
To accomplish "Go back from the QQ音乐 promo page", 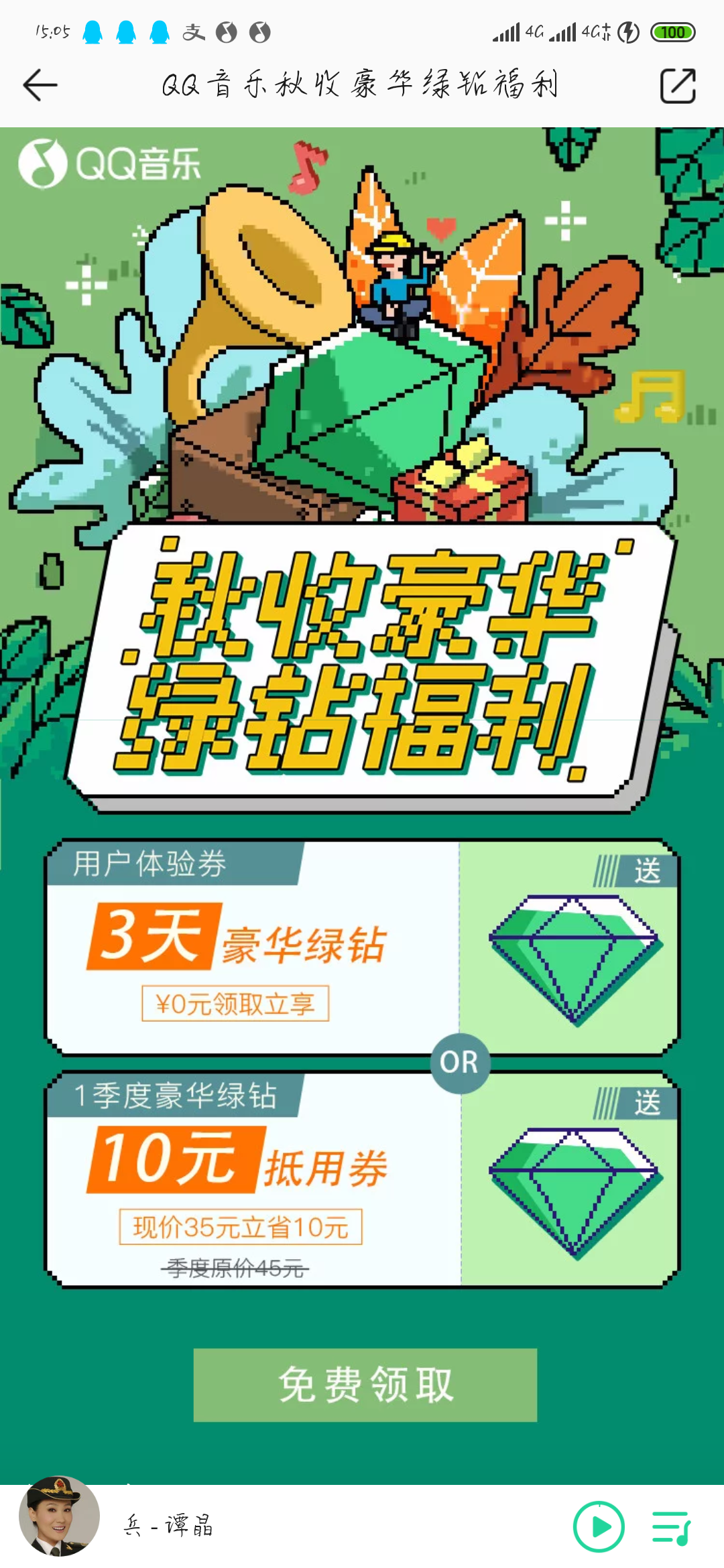I will click(x=40, y=85).
